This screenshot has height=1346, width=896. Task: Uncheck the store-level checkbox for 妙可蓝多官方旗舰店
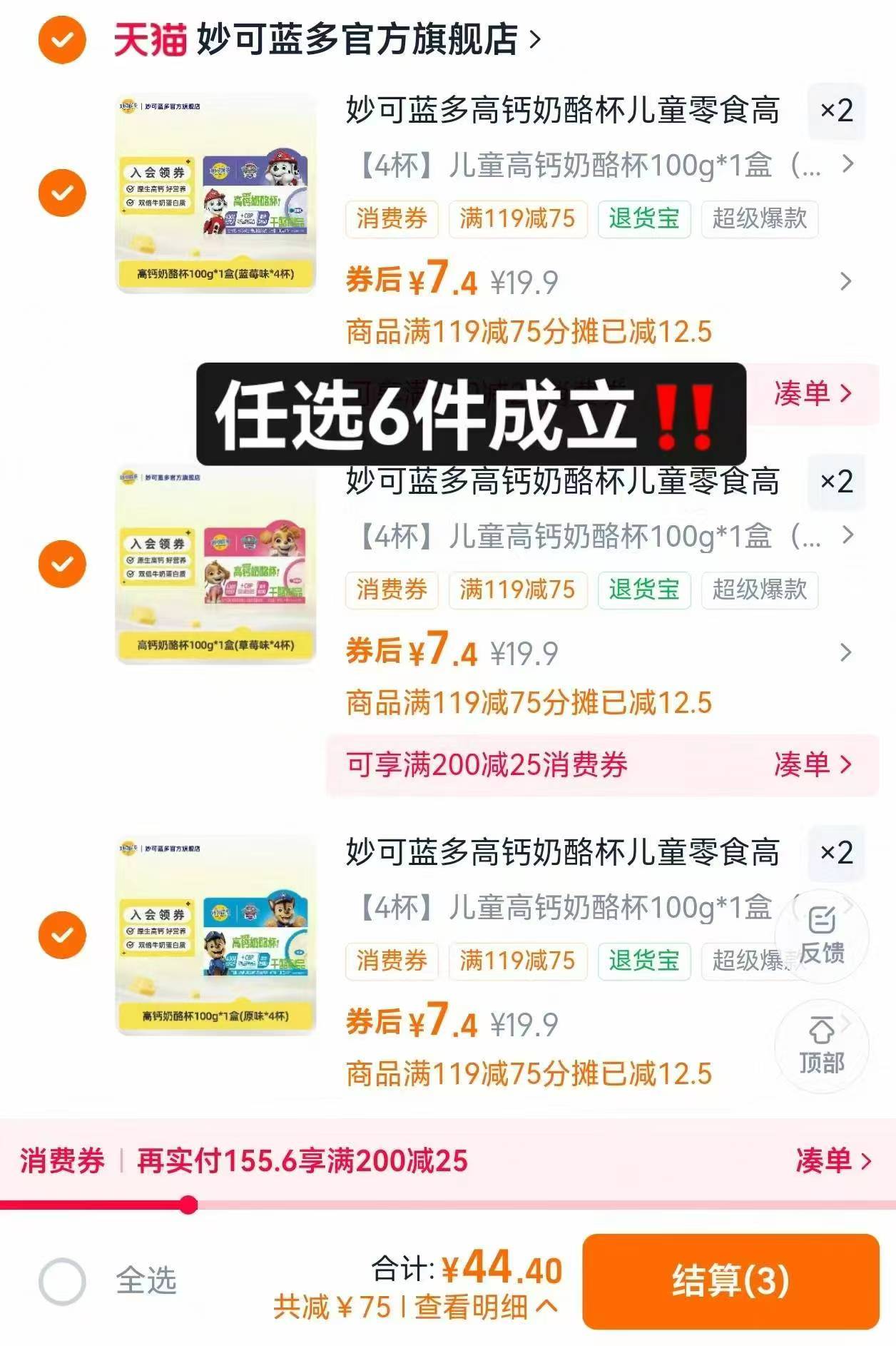click(x=62, y=40)
